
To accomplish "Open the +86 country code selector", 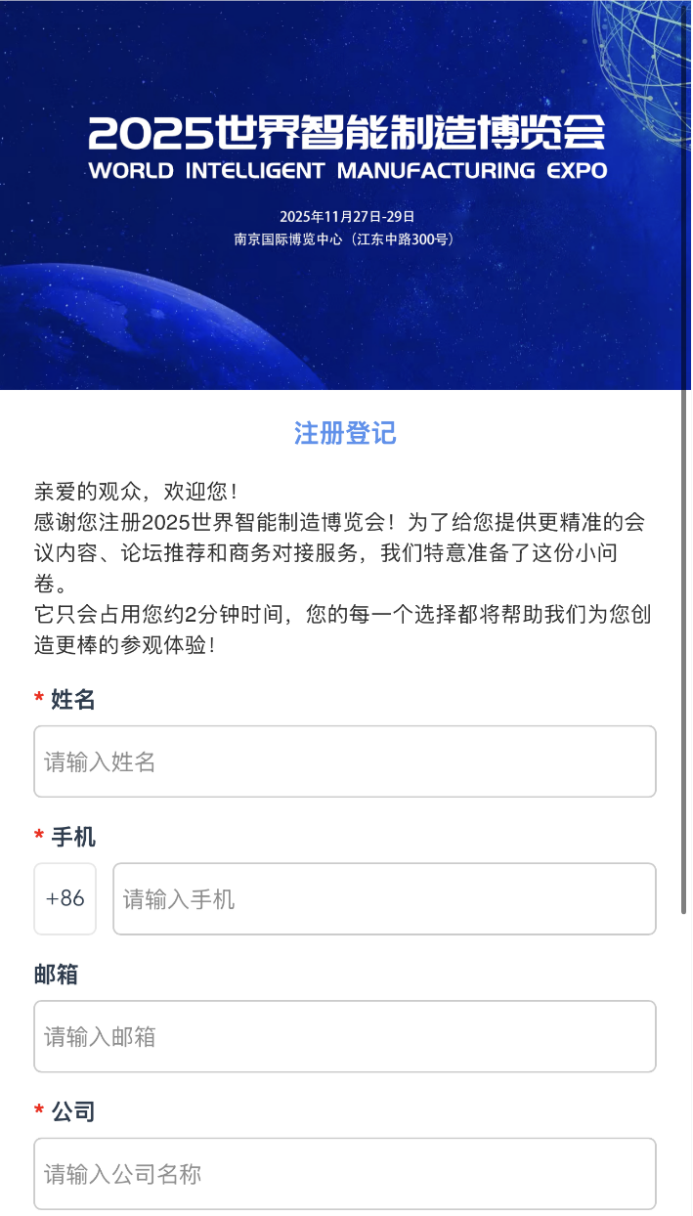I will 65,899.
